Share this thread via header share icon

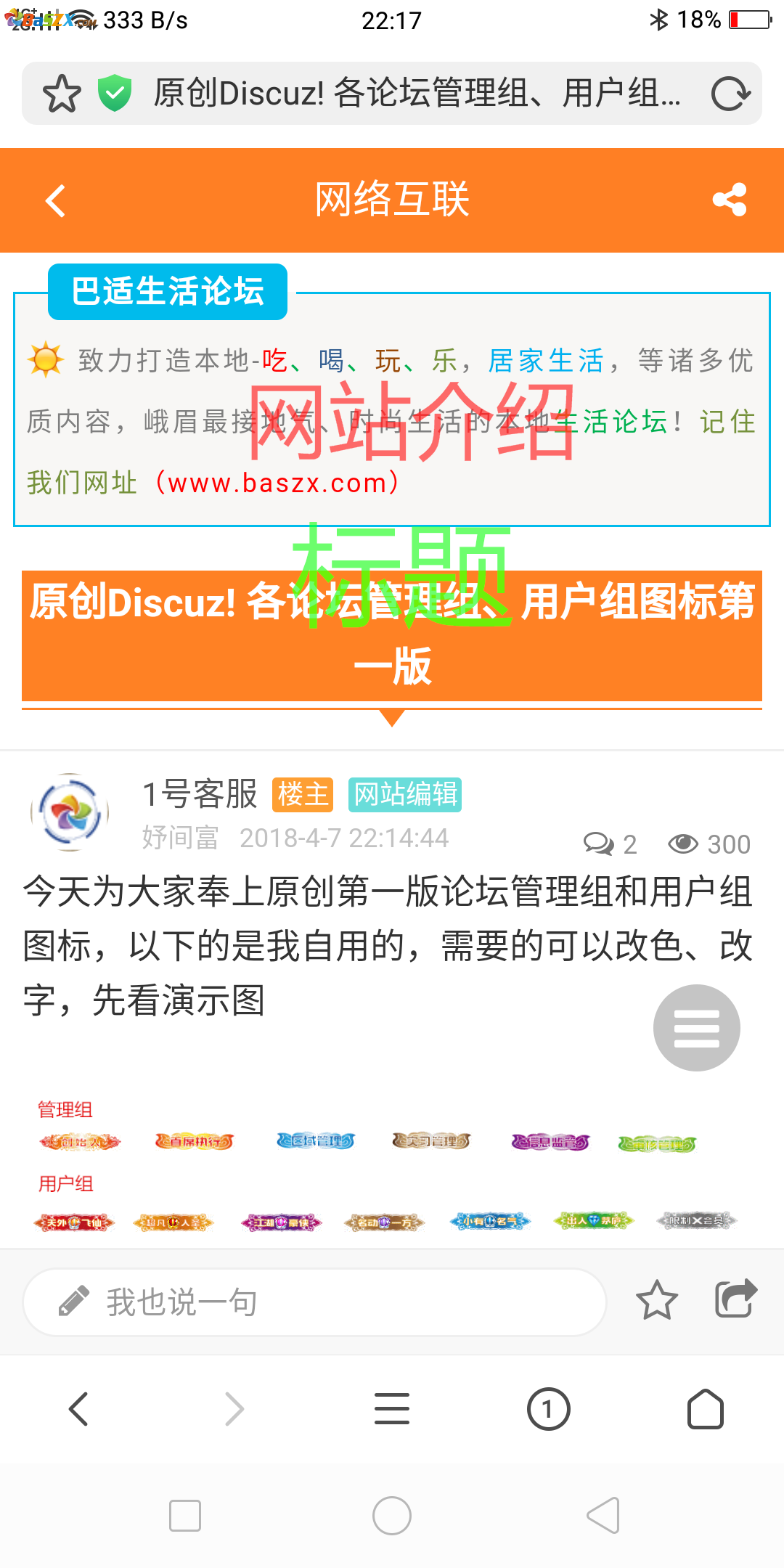[730, 200]
